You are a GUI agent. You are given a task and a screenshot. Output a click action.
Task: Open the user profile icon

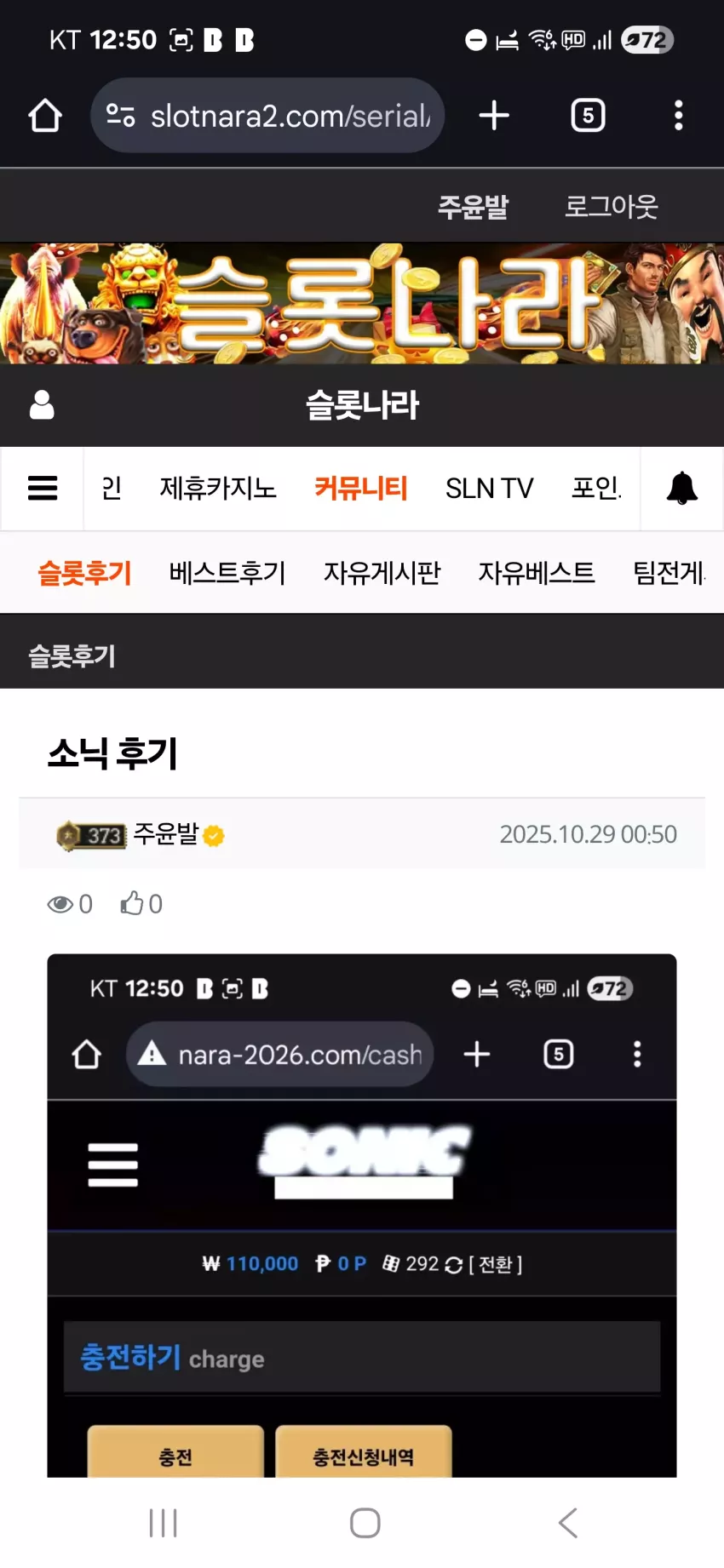(x=42, y=405)
